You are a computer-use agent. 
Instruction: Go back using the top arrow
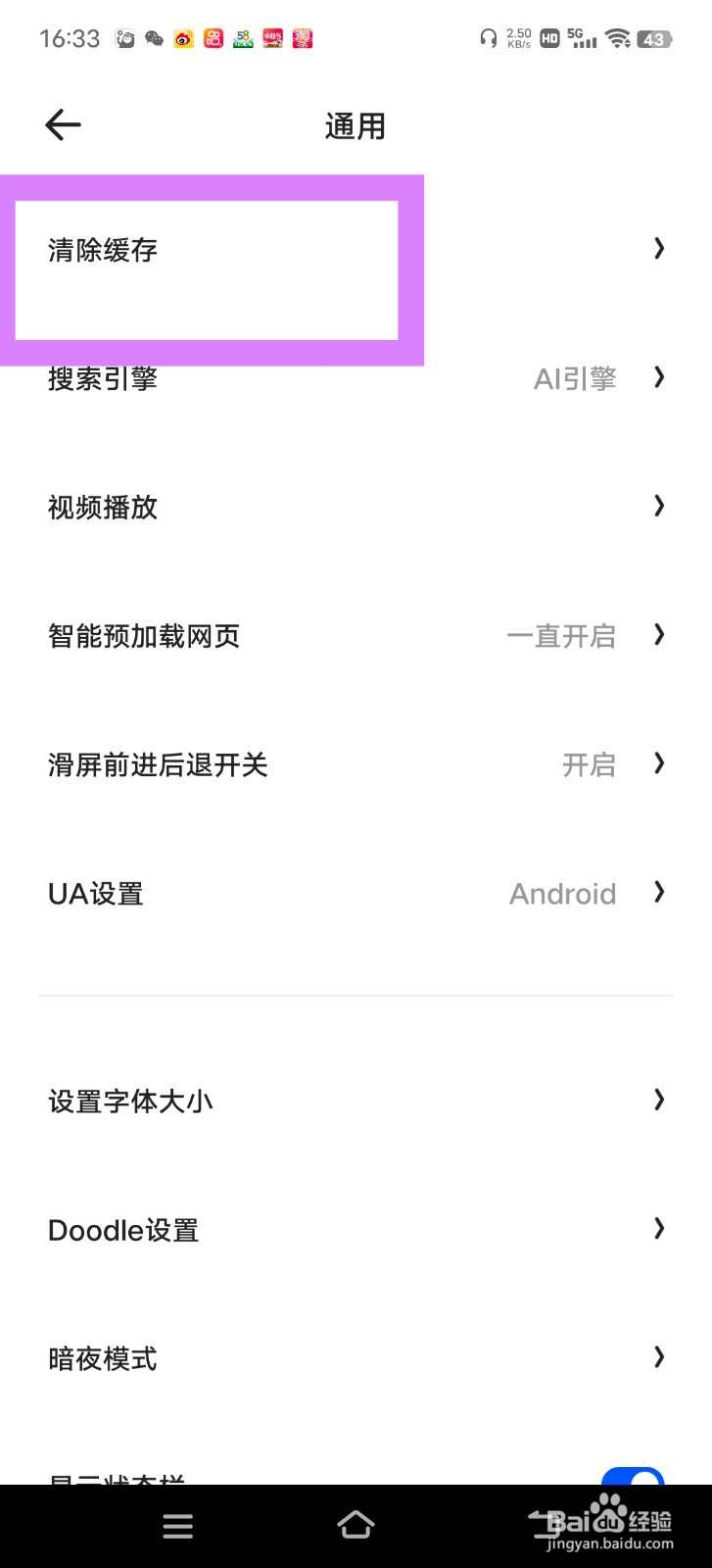coord(63,125)
